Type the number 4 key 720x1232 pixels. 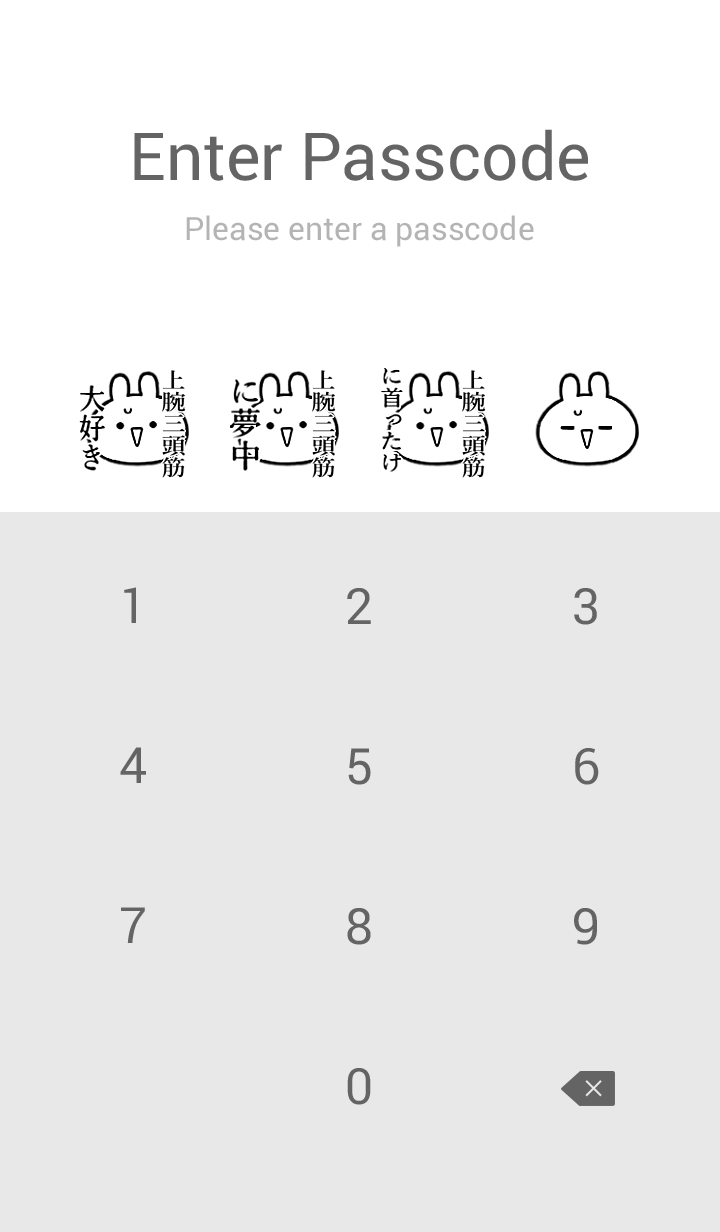[x=132, y=767]
